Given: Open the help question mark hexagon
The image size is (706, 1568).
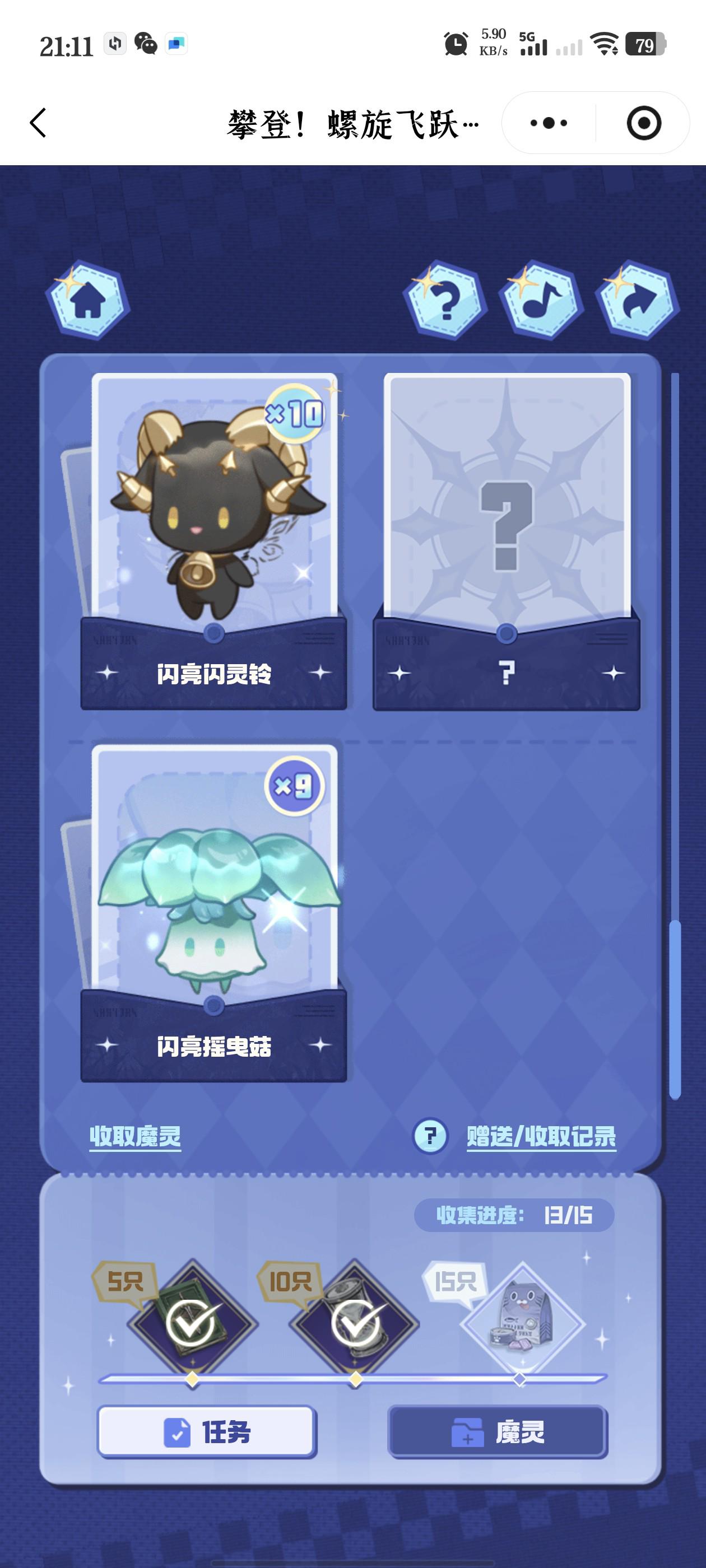Looking at the screenshot, I should point(445,301).
